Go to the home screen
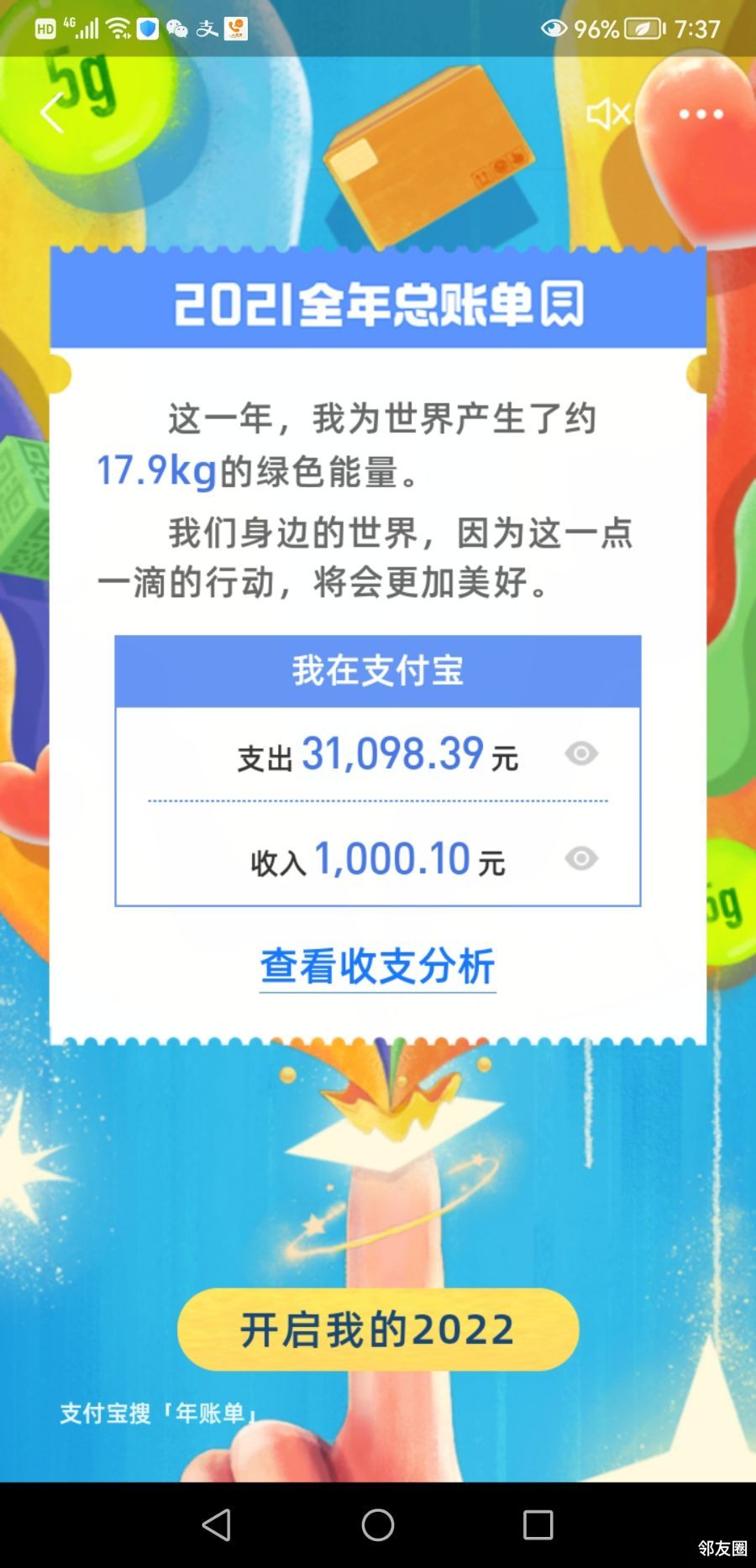This screenshot has width=756, height=1568. pyautogui.click(x=378, y=1524)
